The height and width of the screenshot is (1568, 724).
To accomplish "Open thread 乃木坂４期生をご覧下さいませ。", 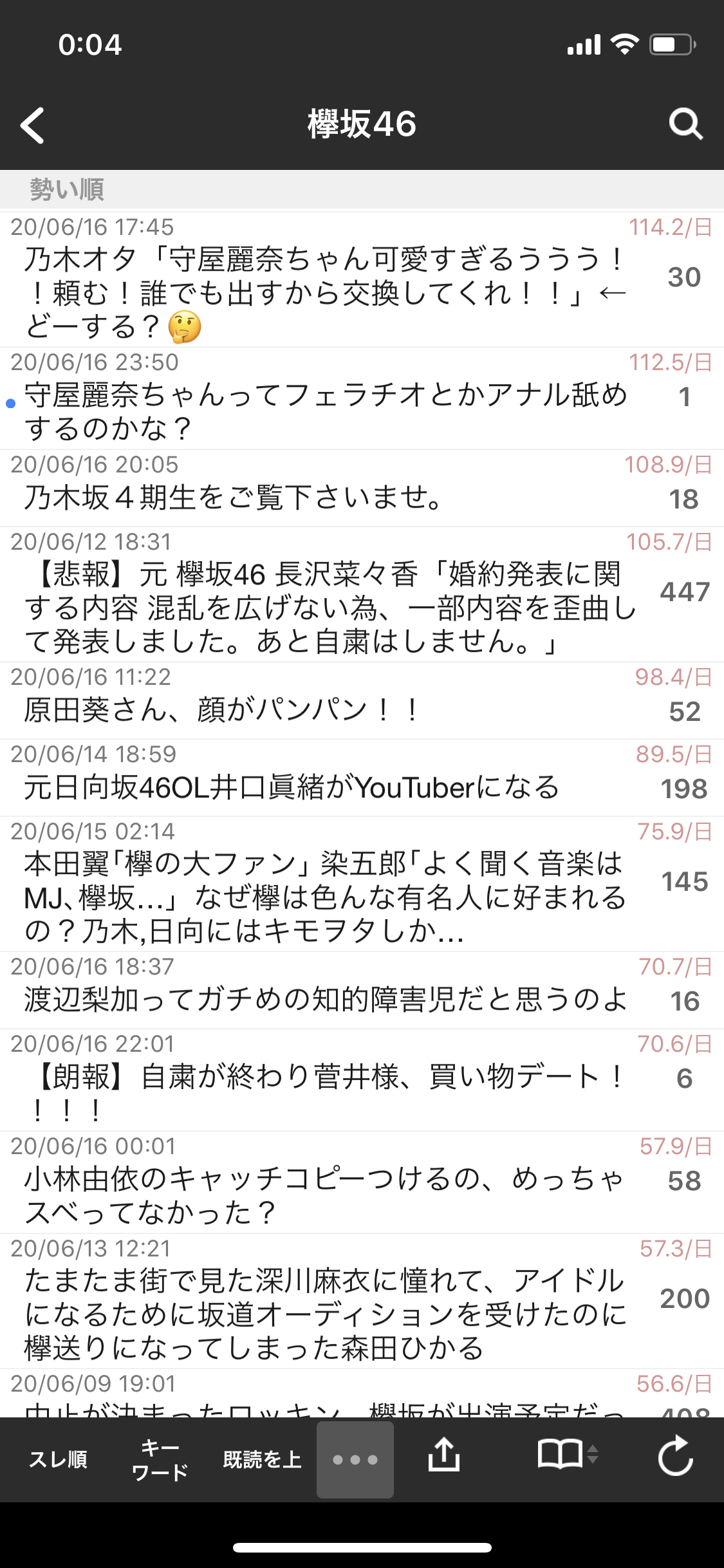I will pyautogui.click(x=362, y=488).
